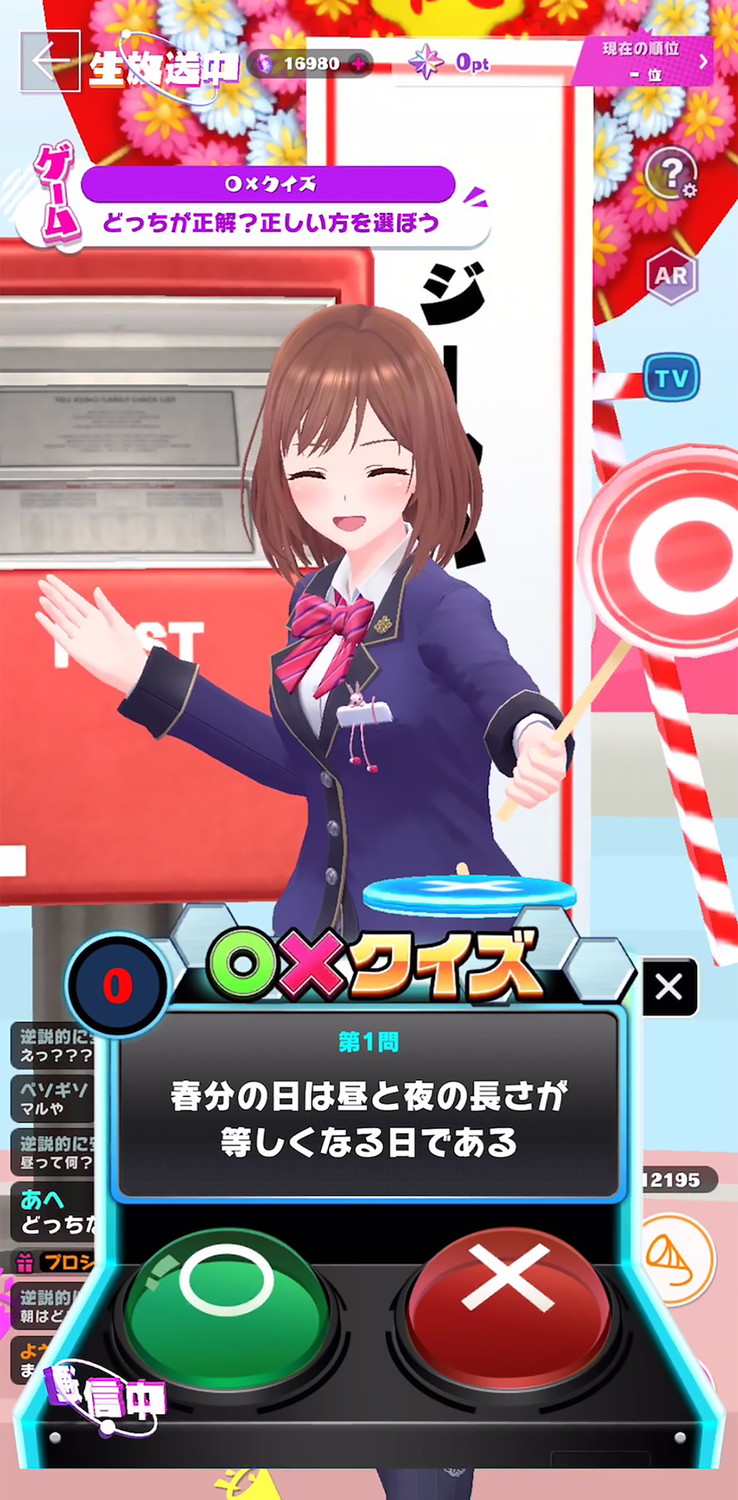Close the ○× quiz panel
The image size is (738, 1500).
(668, 988)
